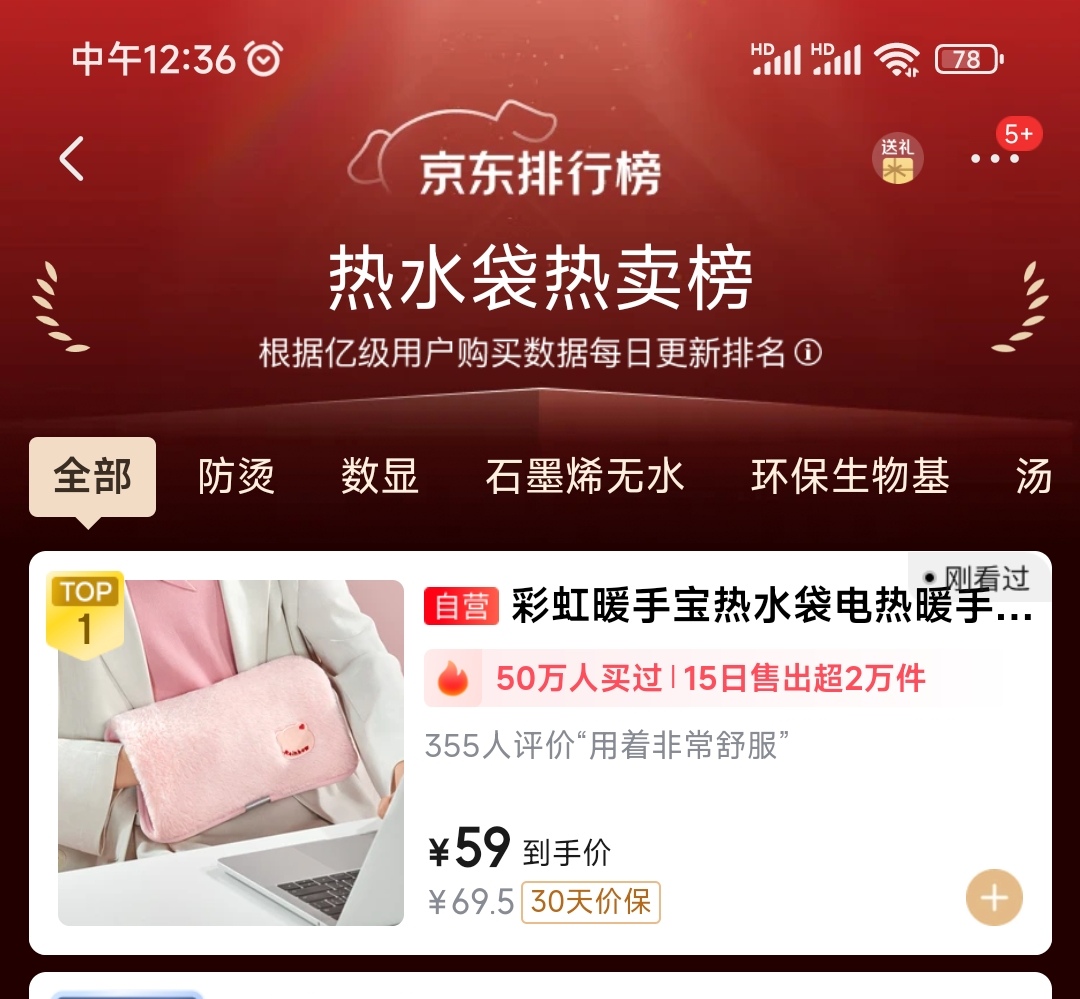Go back from the ranking page

71,159
